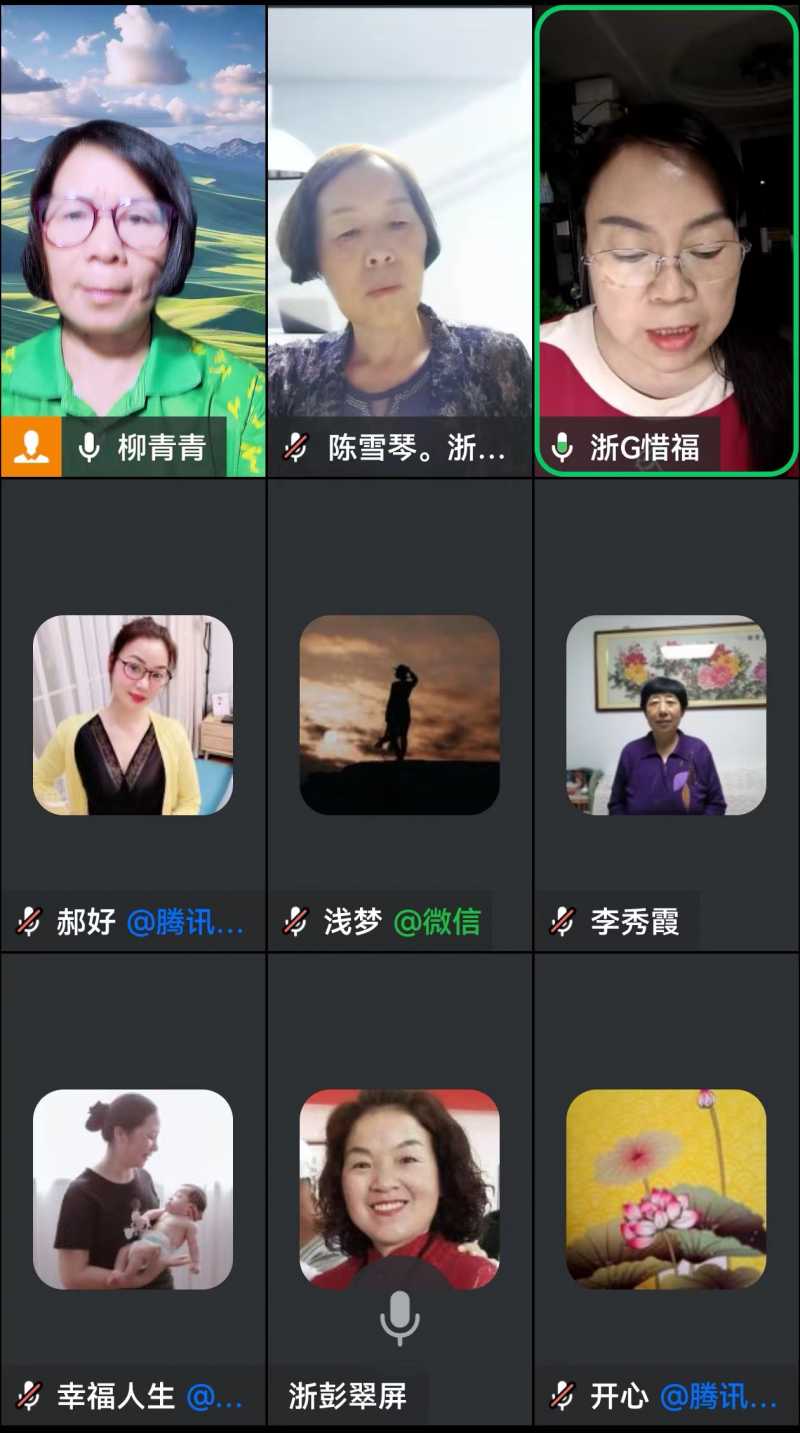Viewport: 800px width, 1433px height.
Task: Select the 幸福人生 participant tile
Action: click(133, 1188)
